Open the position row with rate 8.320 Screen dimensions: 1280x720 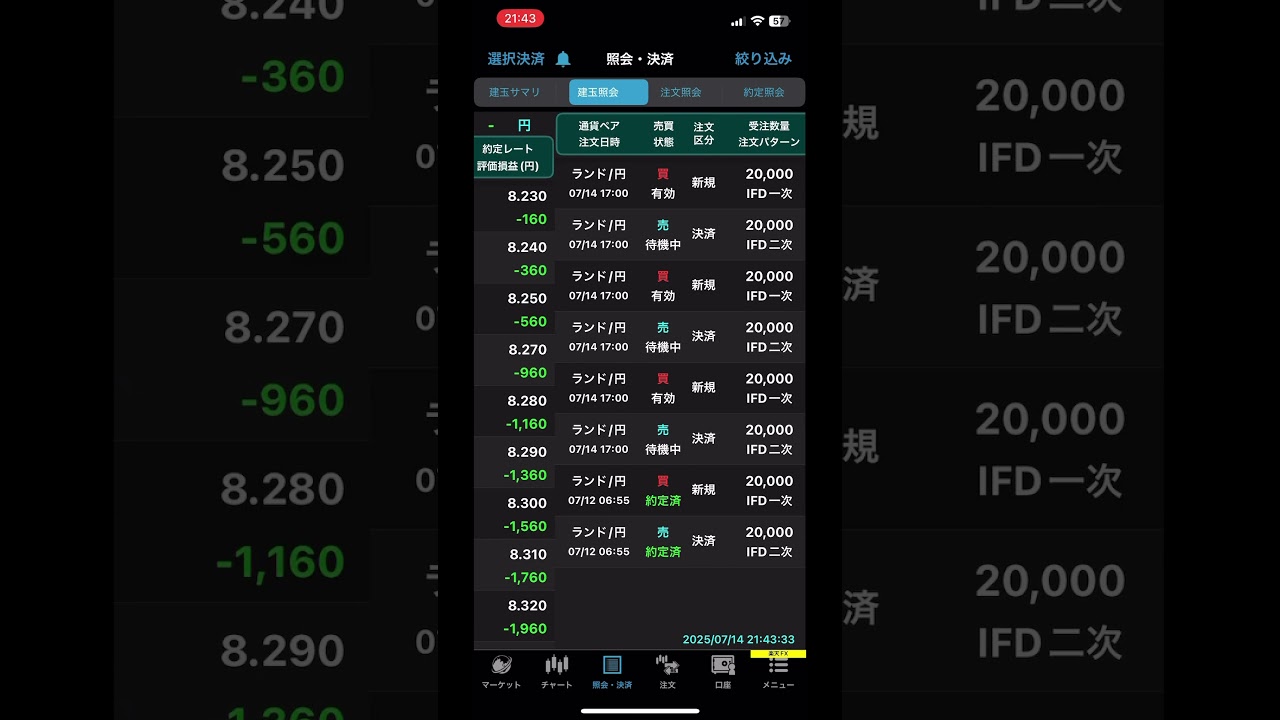click(515, 617)
